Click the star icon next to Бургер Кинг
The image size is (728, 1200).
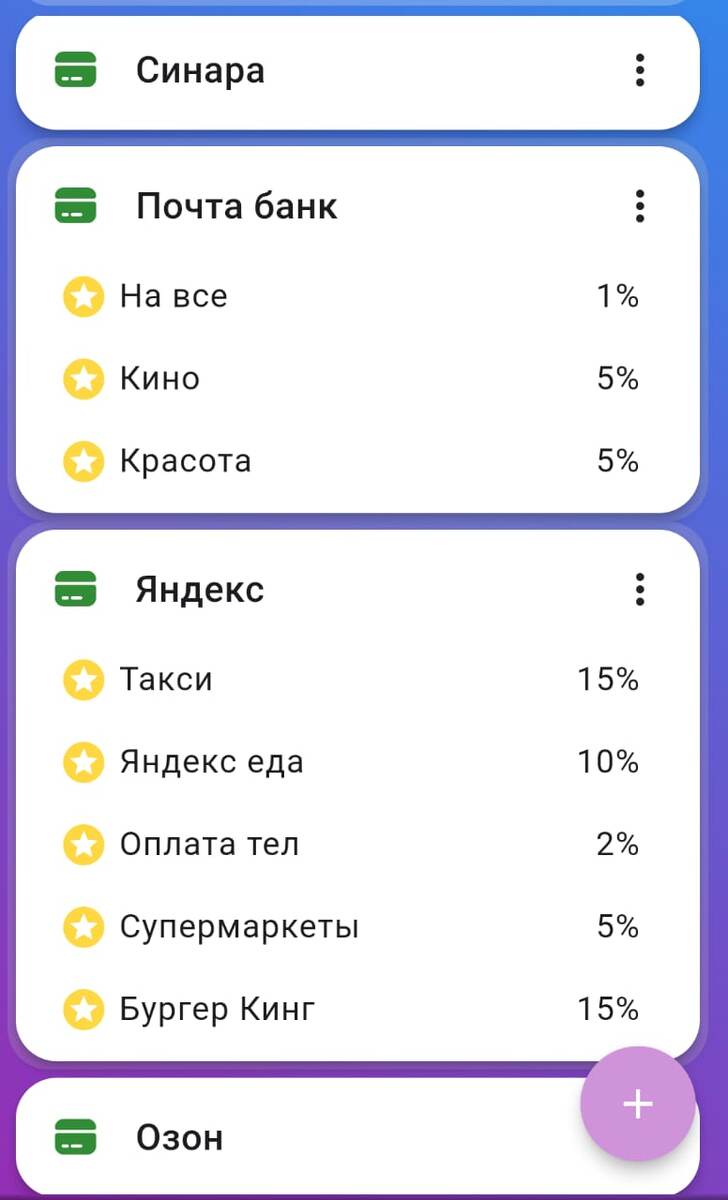pos(83,1009)
